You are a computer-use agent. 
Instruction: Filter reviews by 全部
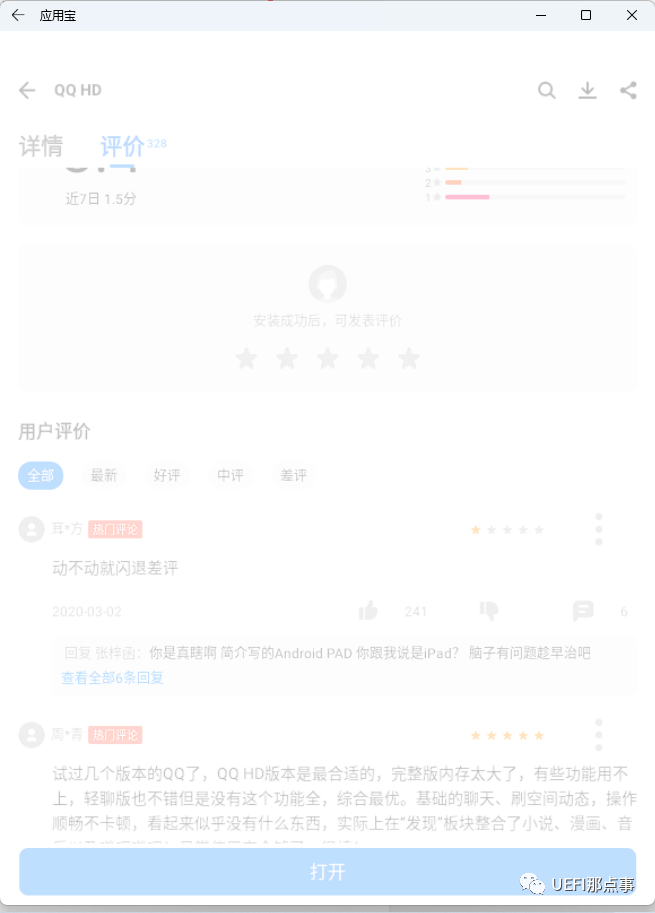[x=41, y=475]
